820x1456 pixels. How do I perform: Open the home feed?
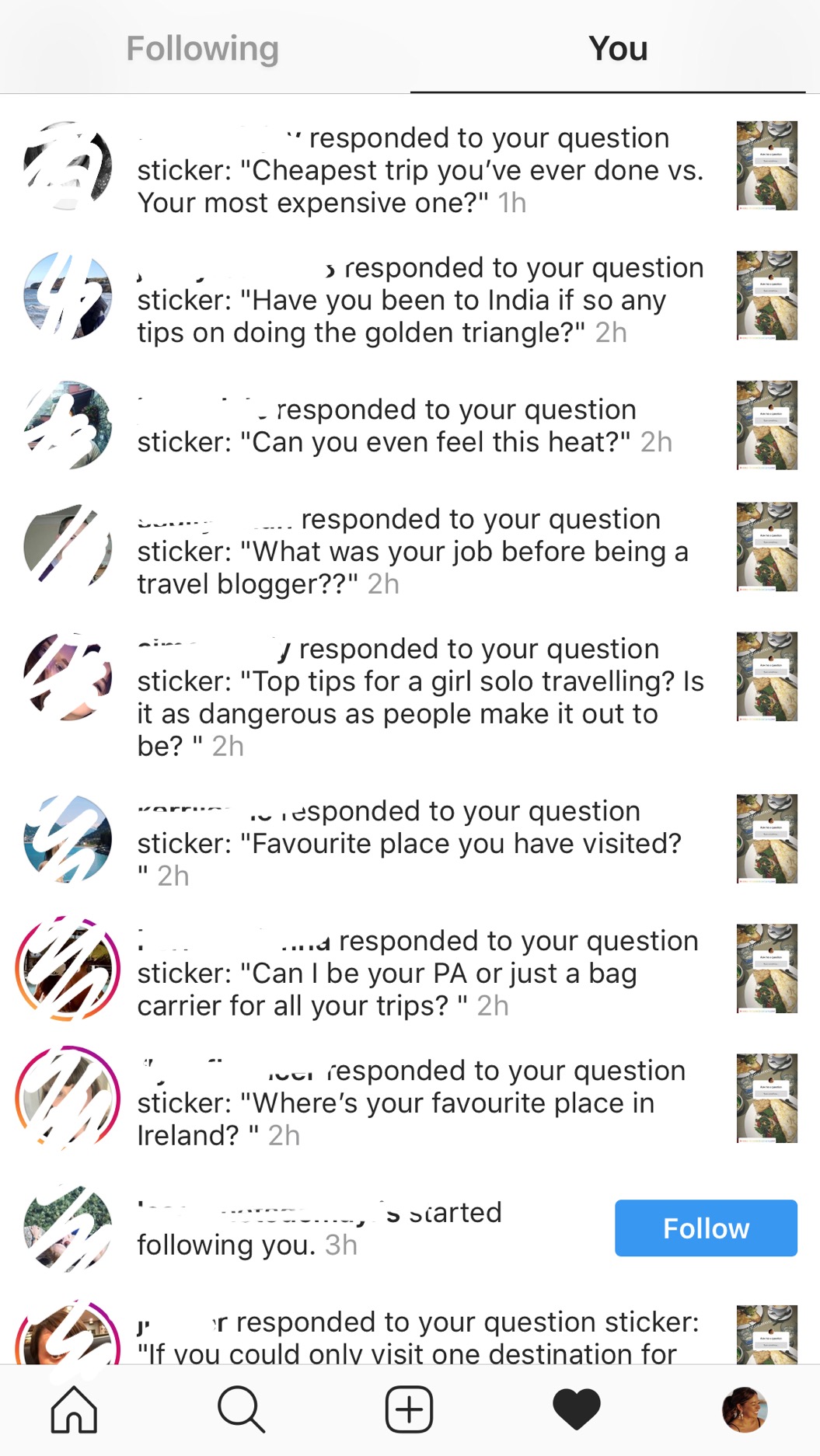[75, 1409]
